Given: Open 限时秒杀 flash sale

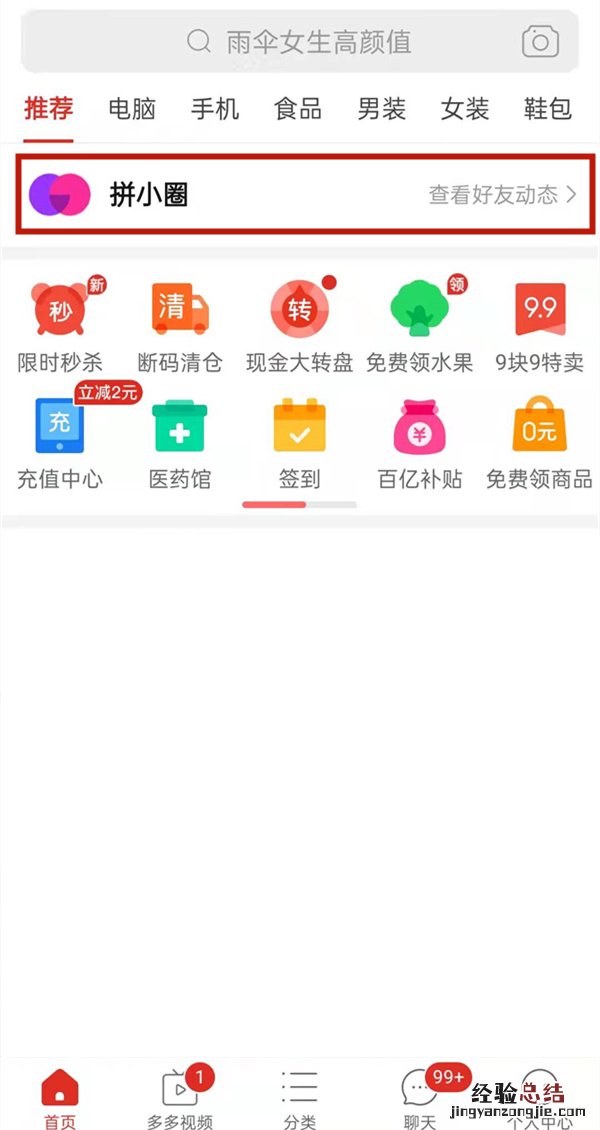Looking at the screenshot, I should point(60,325).
